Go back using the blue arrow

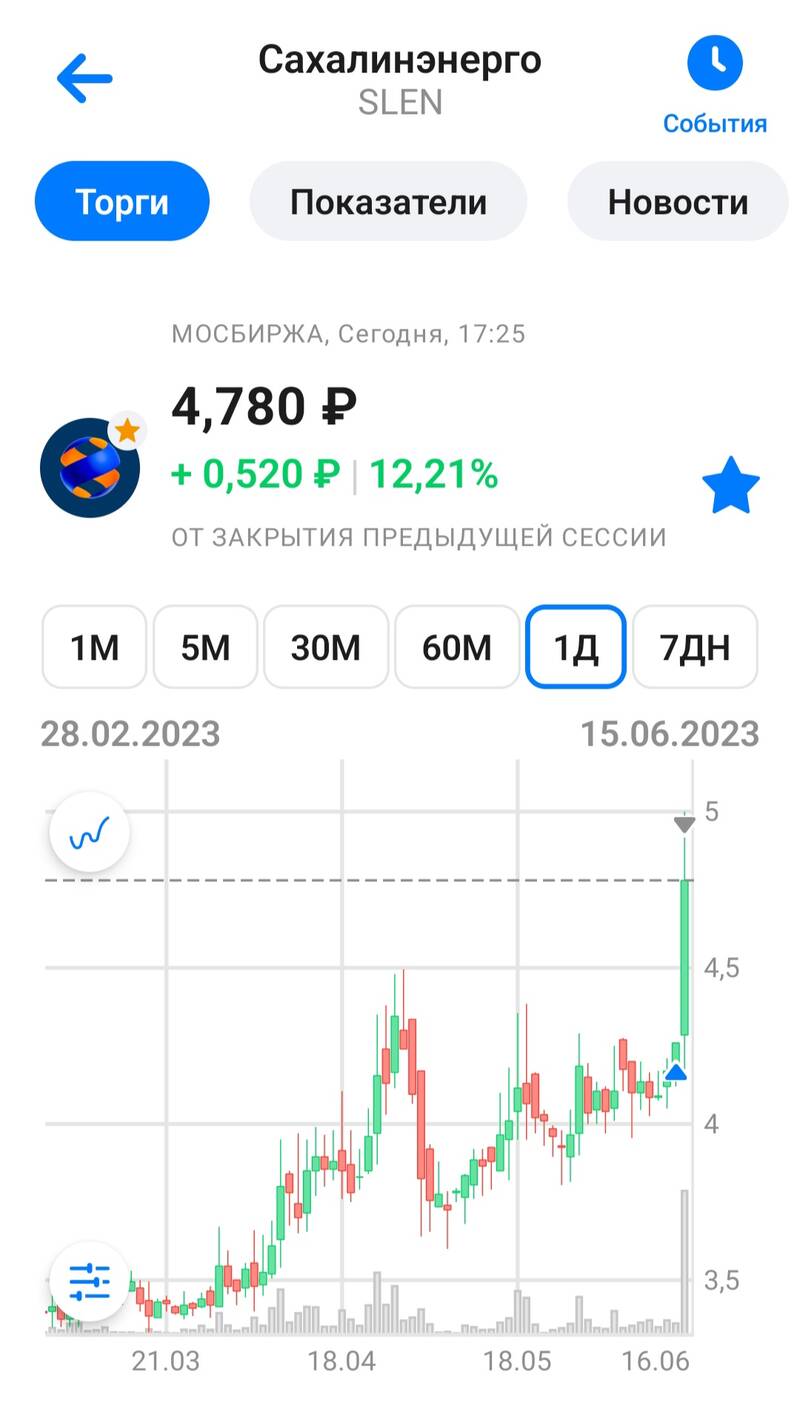[x=84, y=78]
